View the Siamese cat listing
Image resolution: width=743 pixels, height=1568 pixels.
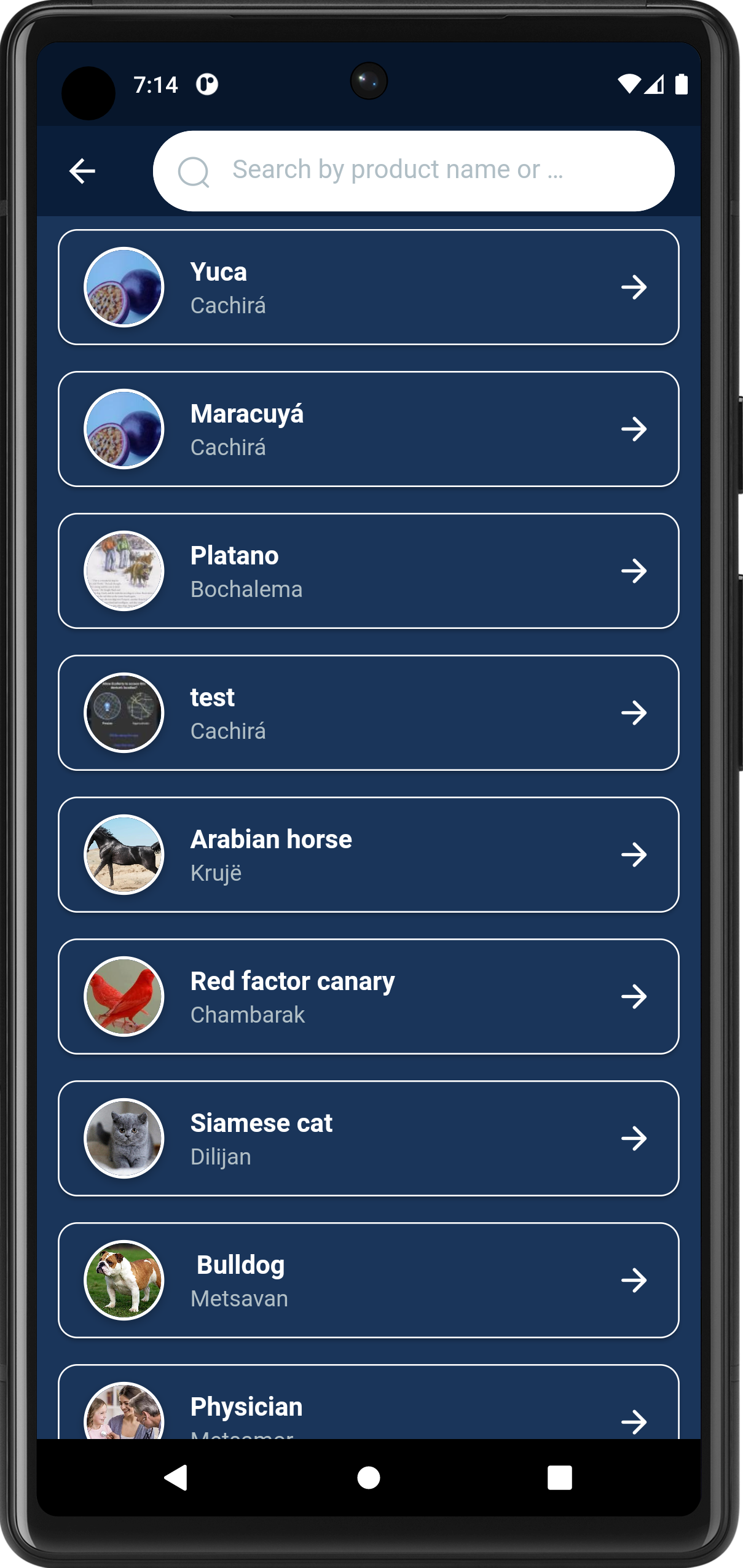[x=368, y=1139]
